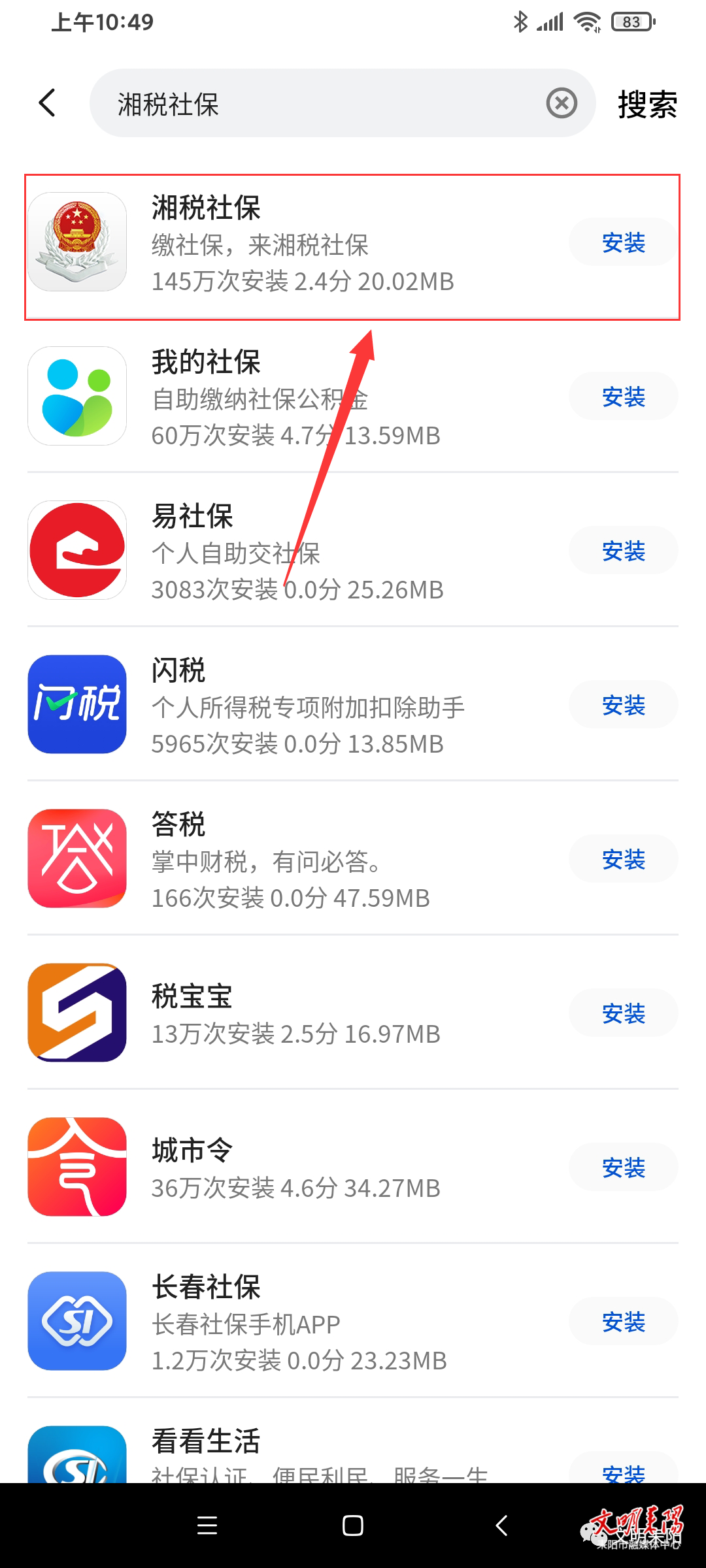Screen dimensions: 706x1568
Task: Install the 易社保 app
Action: [623, 551]
